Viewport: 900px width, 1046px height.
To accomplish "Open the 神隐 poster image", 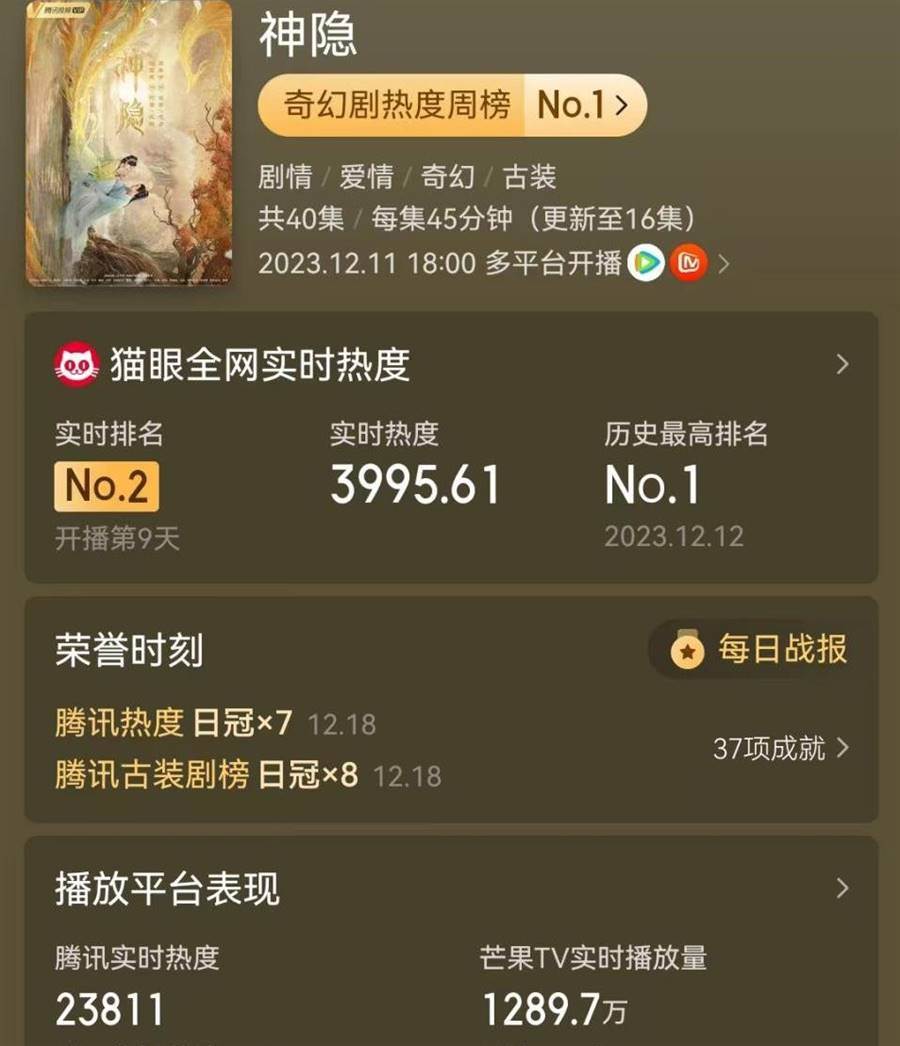I will point(128,141).
